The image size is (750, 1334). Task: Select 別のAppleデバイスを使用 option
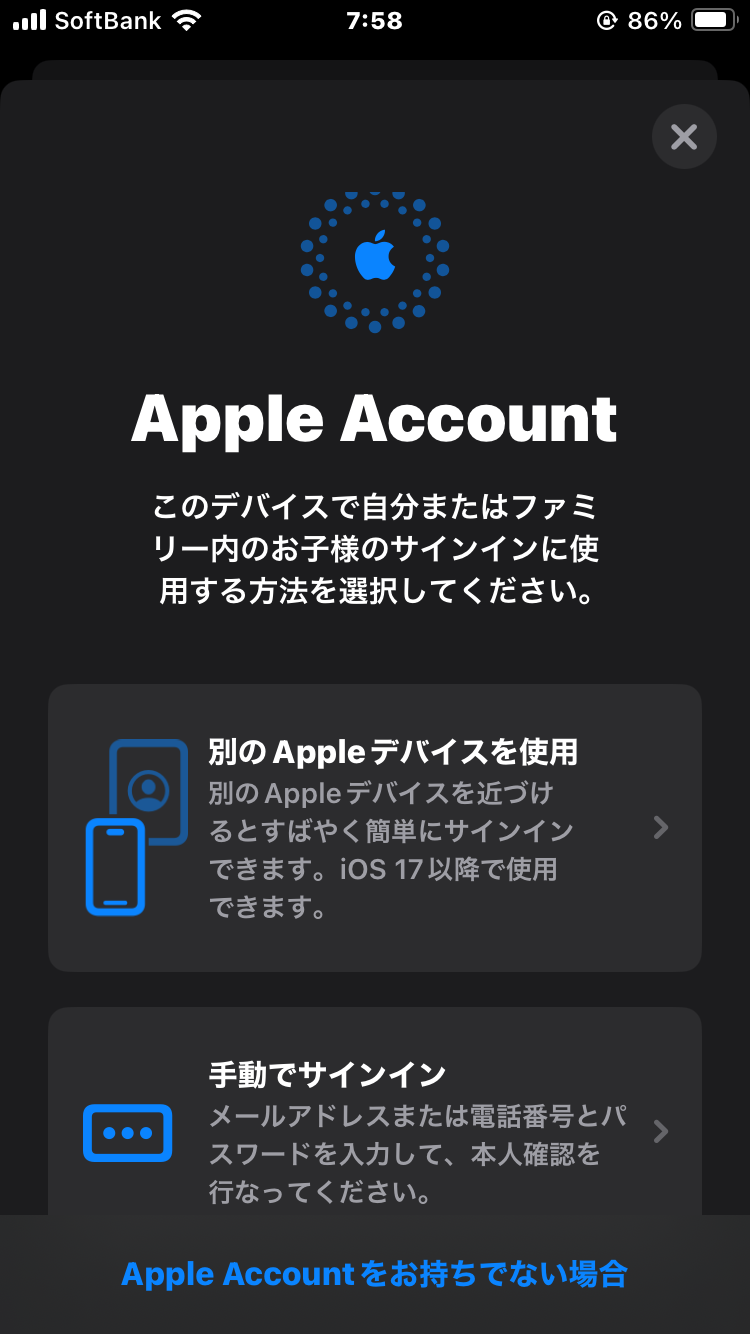tap(375, 827)
